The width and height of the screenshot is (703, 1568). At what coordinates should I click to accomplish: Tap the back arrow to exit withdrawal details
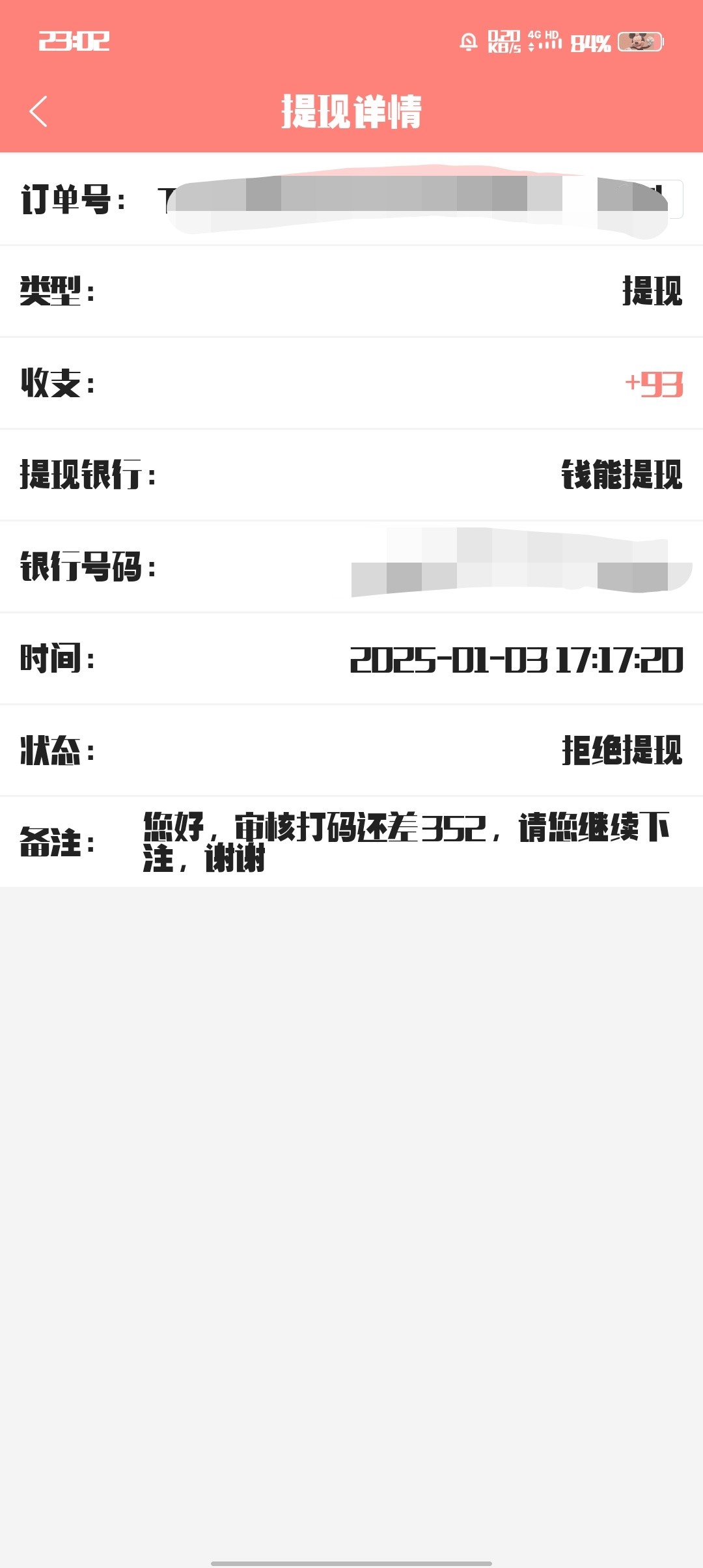click(x=38, y=109)
